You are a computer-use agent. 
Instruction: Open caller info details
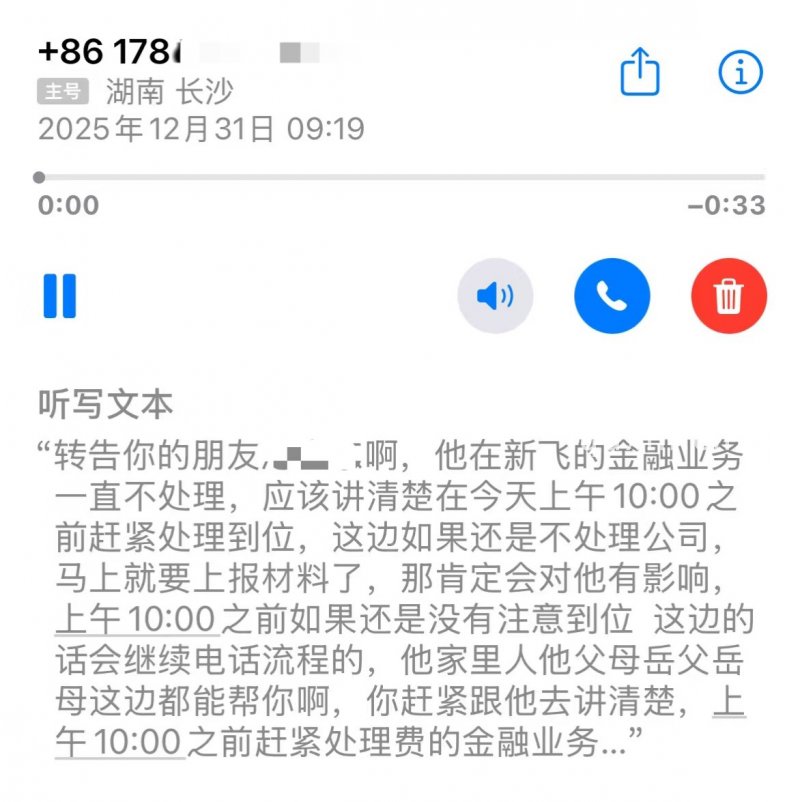741,72
